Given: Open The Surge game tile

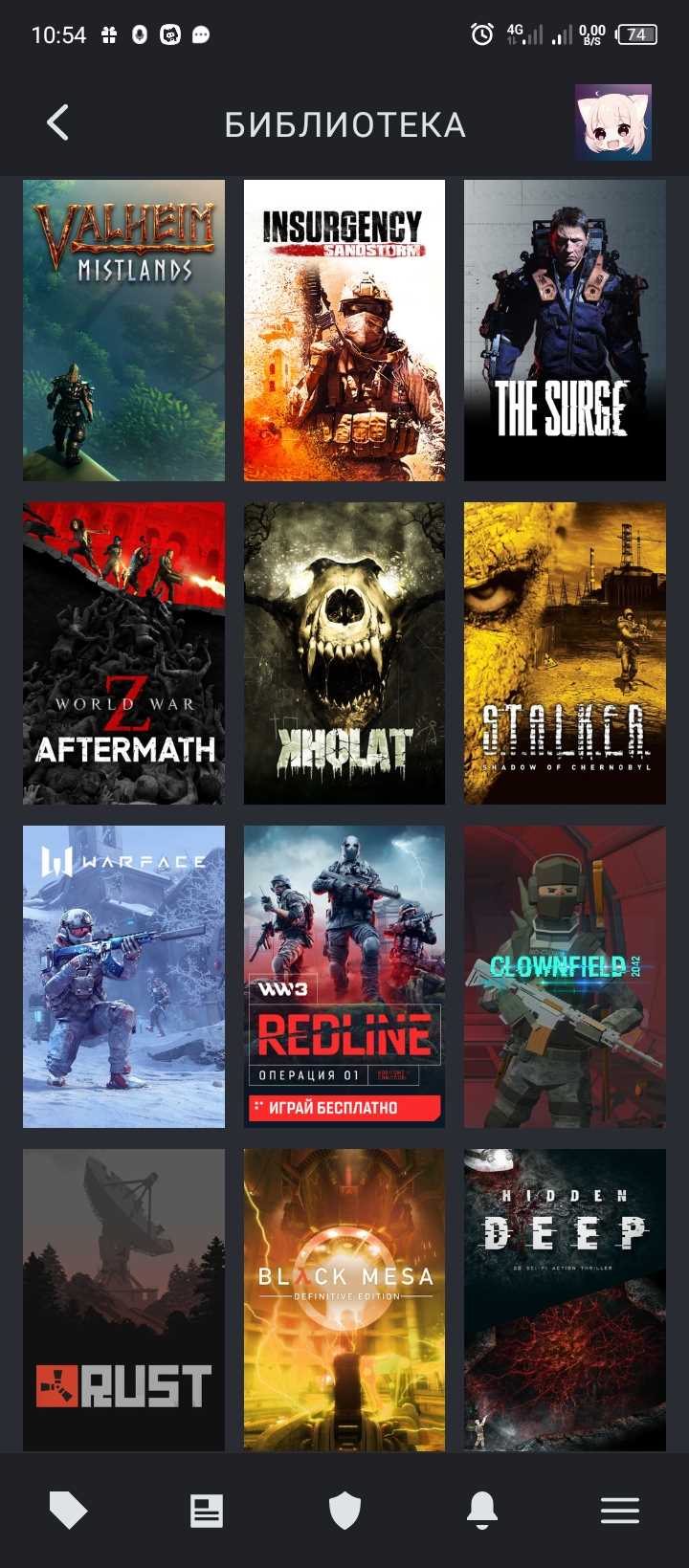Looking at the screenshot, I should 565,330.
